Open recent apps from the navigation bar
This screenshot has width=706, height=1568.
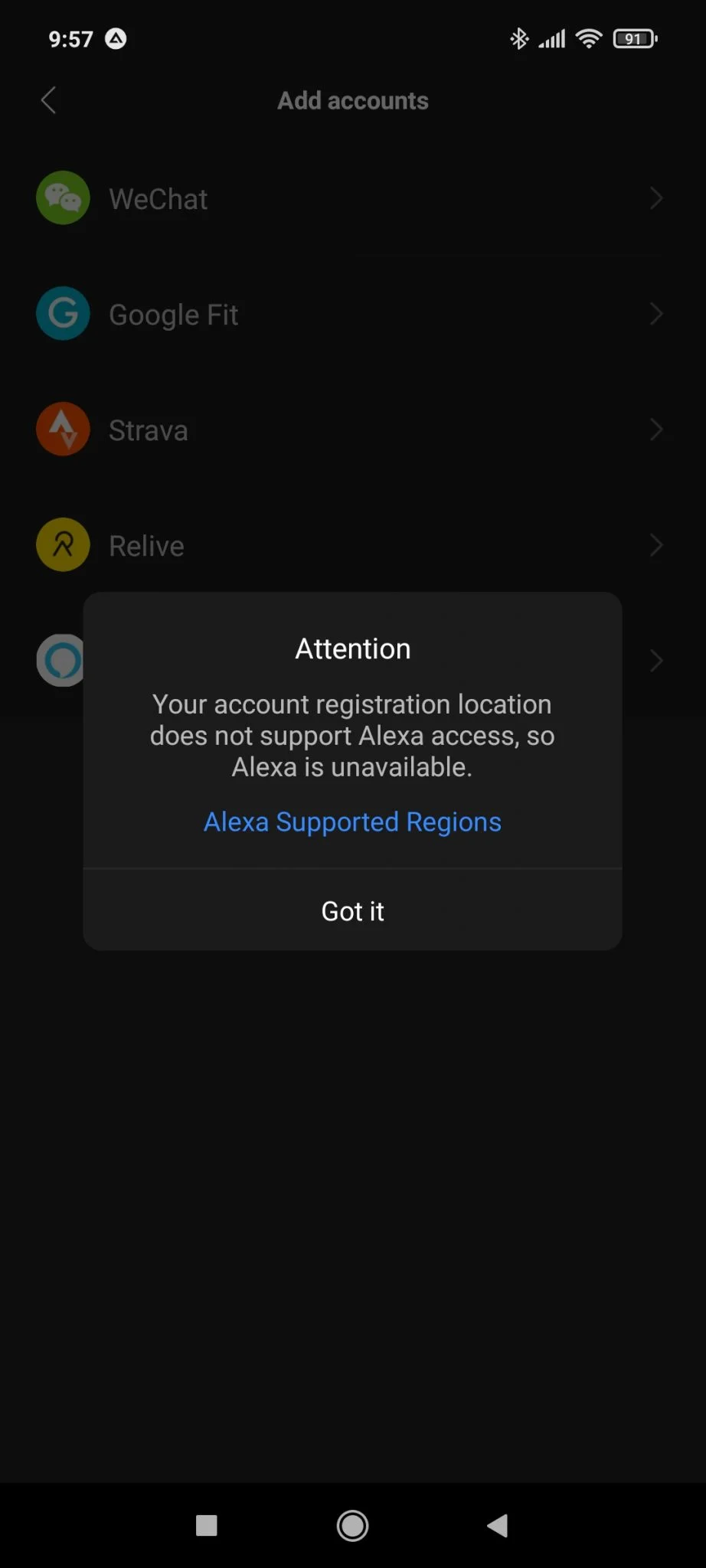pyautogui.click(x=207, y=1525)
